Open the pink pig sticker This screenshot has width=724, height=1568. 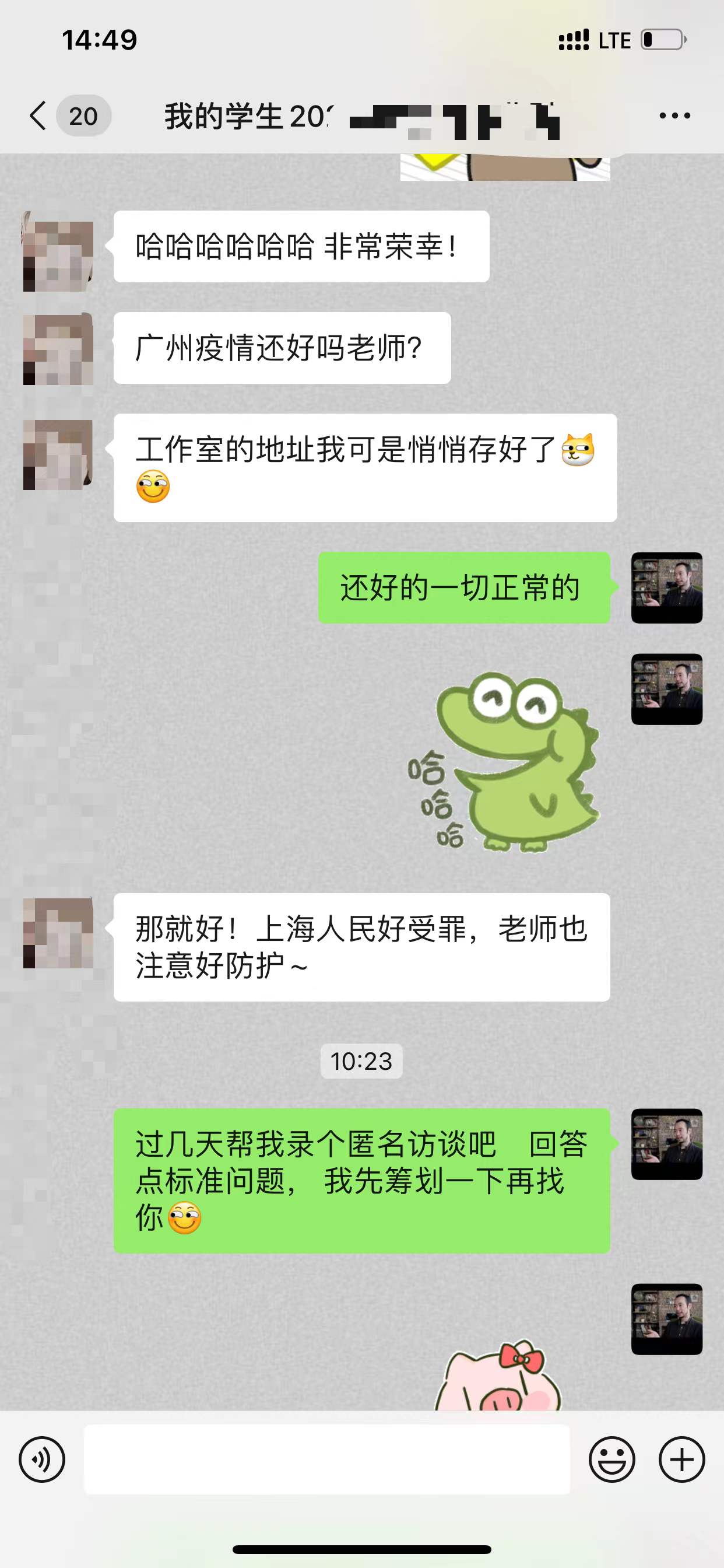click(499, 1378)
